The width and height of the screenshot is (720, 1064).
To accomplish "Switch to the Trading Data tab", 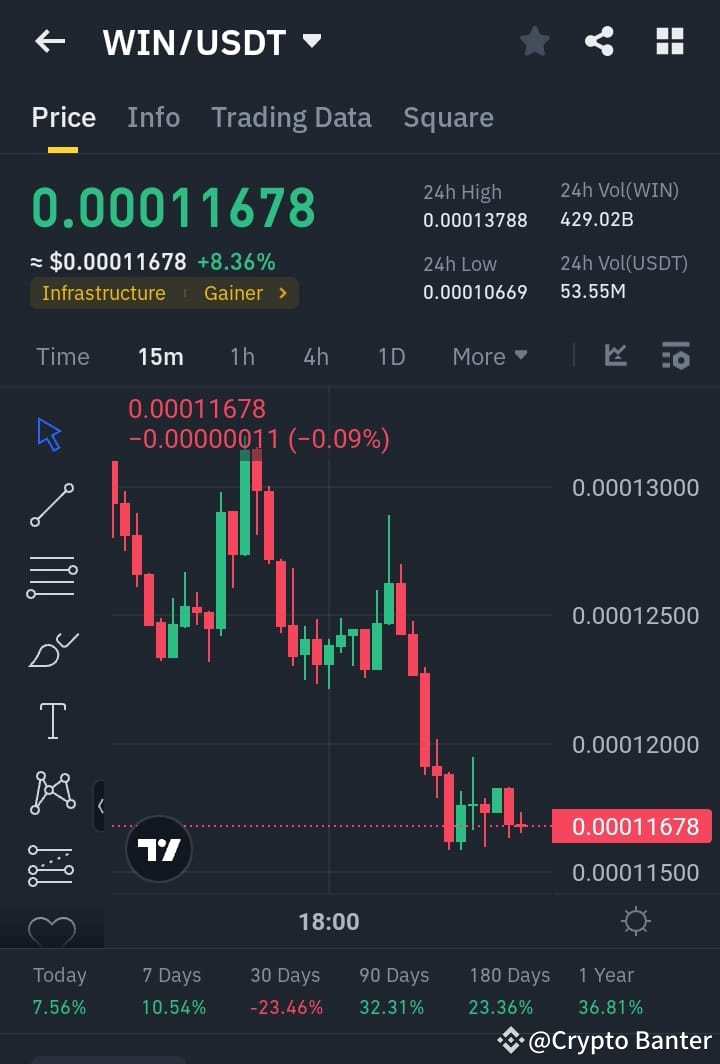I will 291,117.
